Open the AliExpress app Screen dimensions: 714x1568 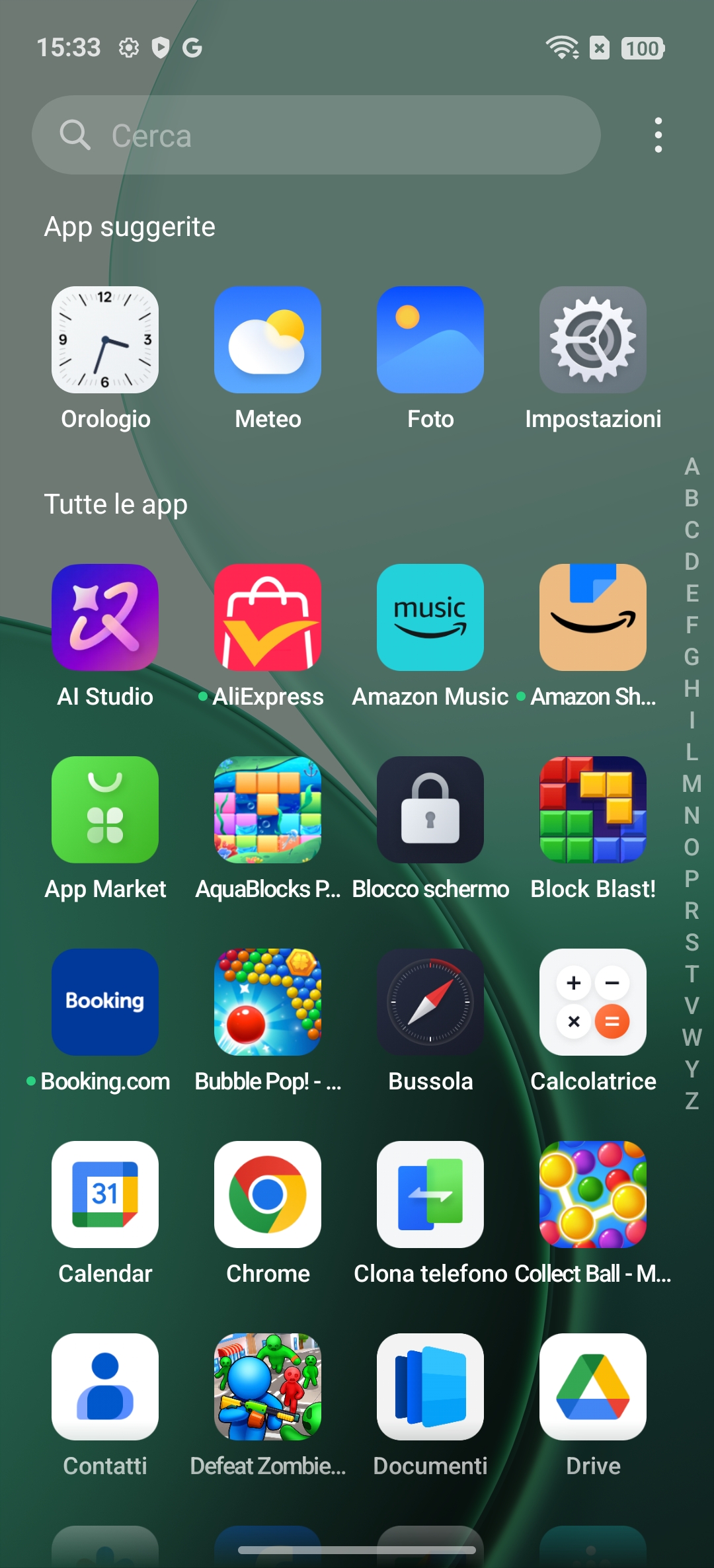[x=268, y=617]
